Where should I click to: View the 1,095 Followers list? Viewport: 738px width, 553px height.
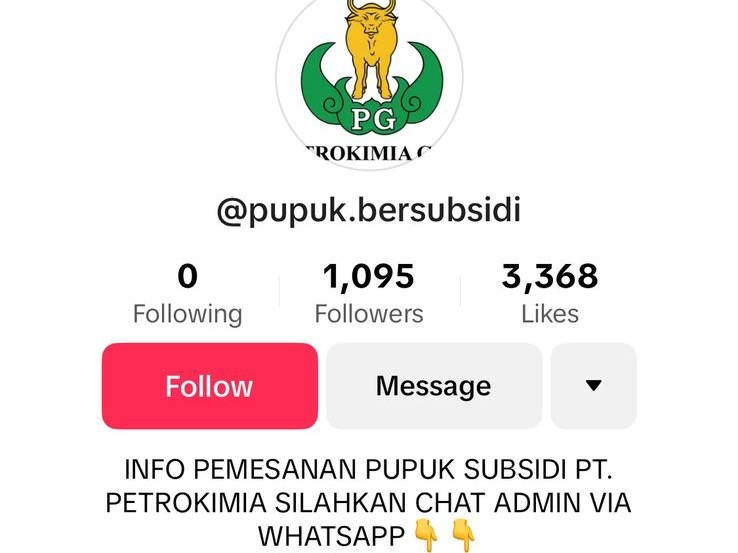(x=368, y=294)
